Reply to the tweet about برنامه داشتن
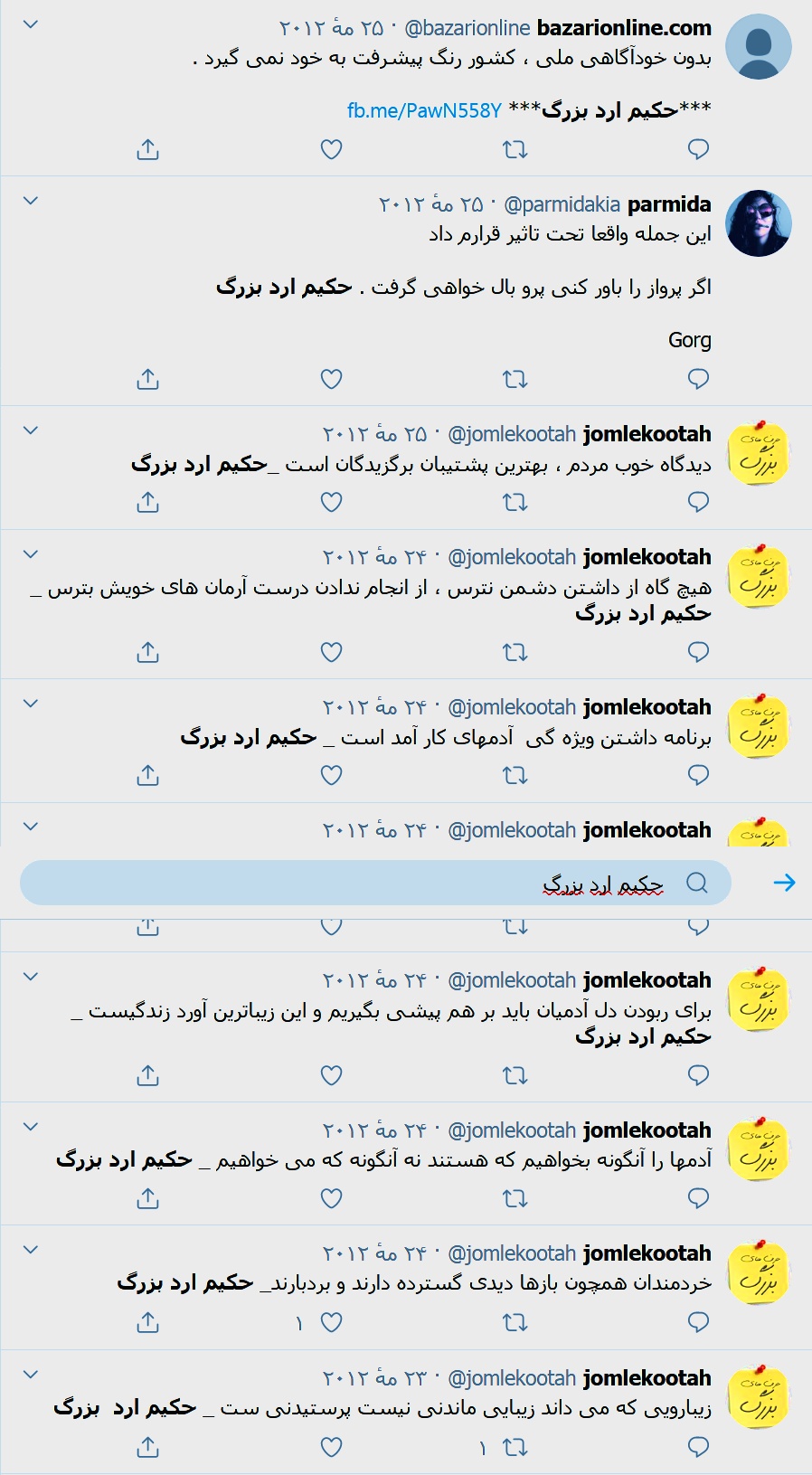812x1475 pixels. click(x=698, y=775)
